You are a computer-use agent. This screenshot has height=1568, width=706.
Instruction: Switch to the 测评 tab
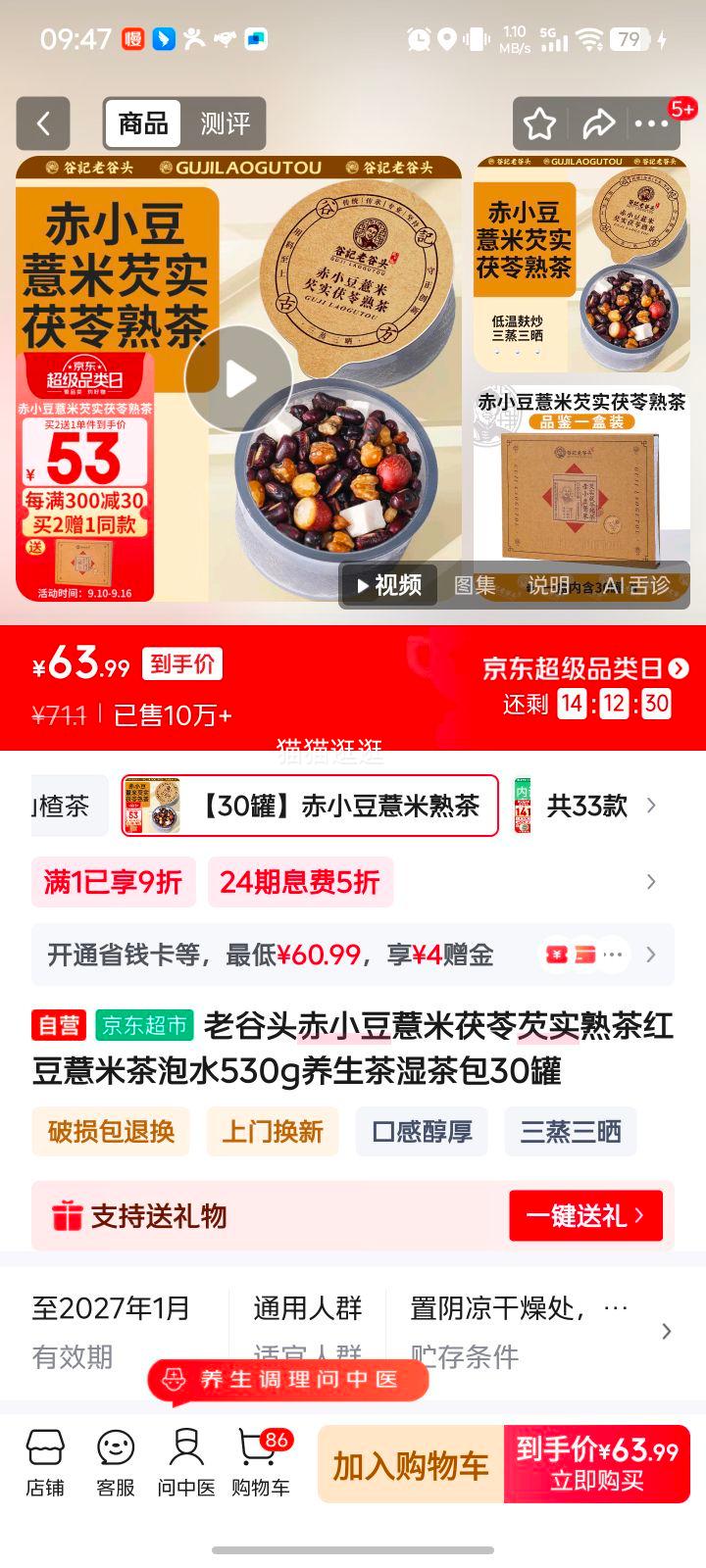point(226,123)
